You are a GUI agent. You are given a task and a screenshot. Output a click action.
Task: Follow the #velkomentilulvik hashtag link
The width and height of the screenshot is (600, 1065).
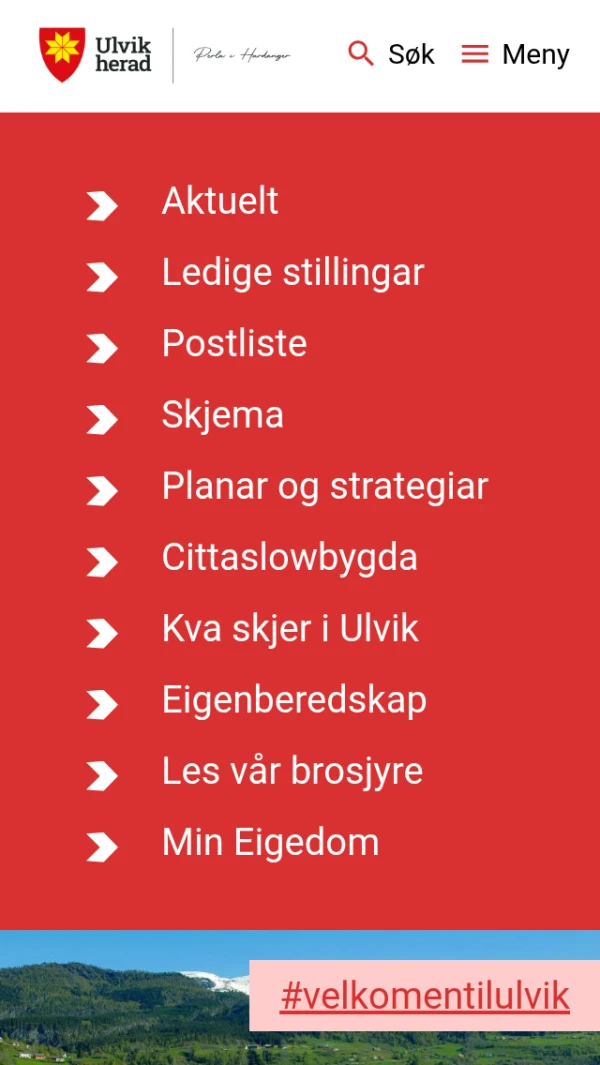click(424, 996)
